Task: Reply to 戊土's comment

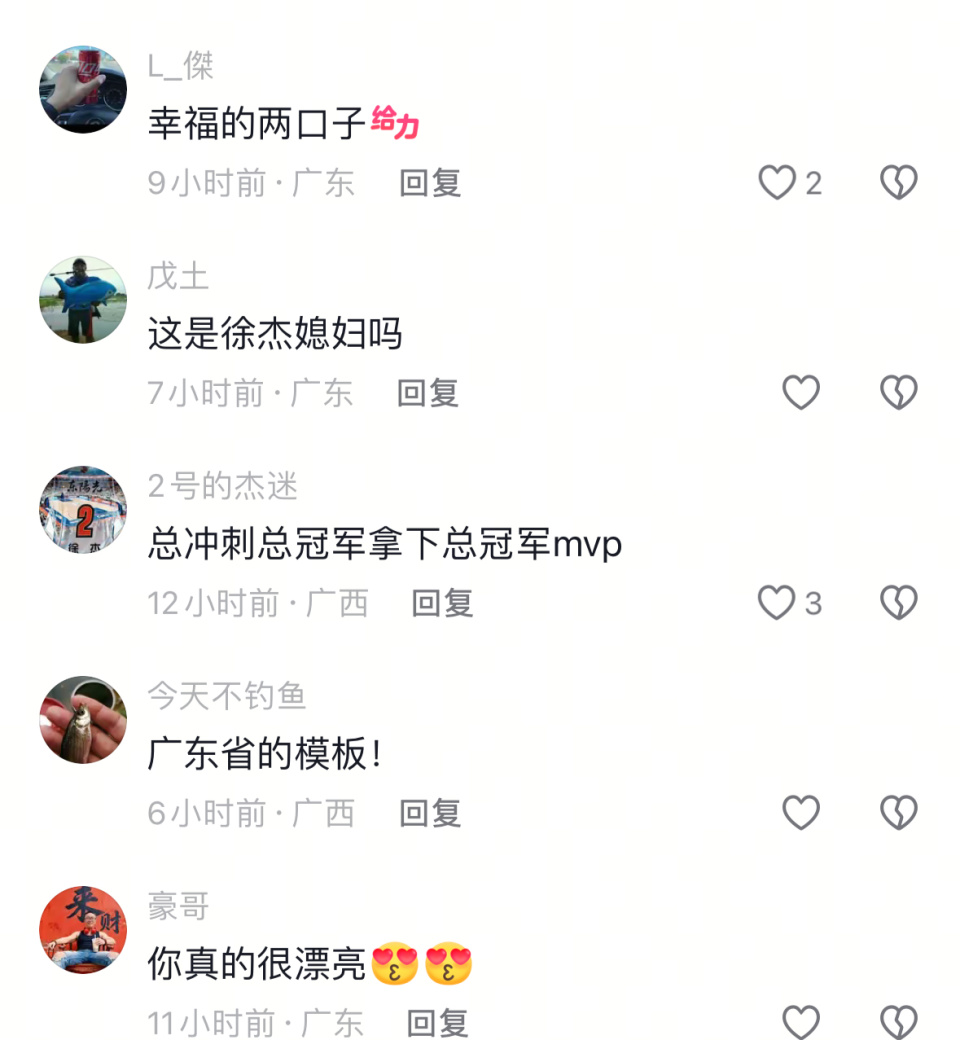Action: 428,393
